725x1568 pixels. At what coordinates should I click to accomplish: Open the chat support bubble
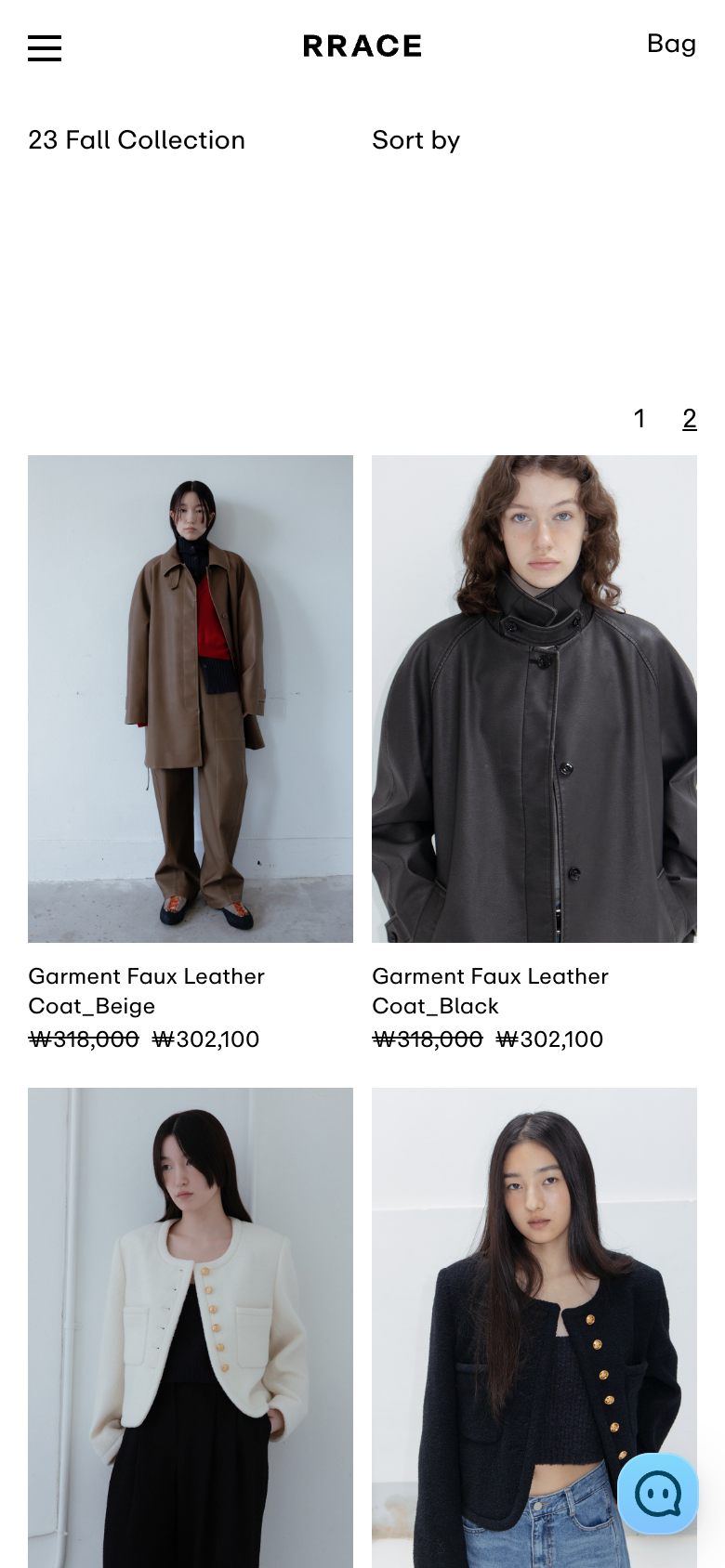(658, 1494)
